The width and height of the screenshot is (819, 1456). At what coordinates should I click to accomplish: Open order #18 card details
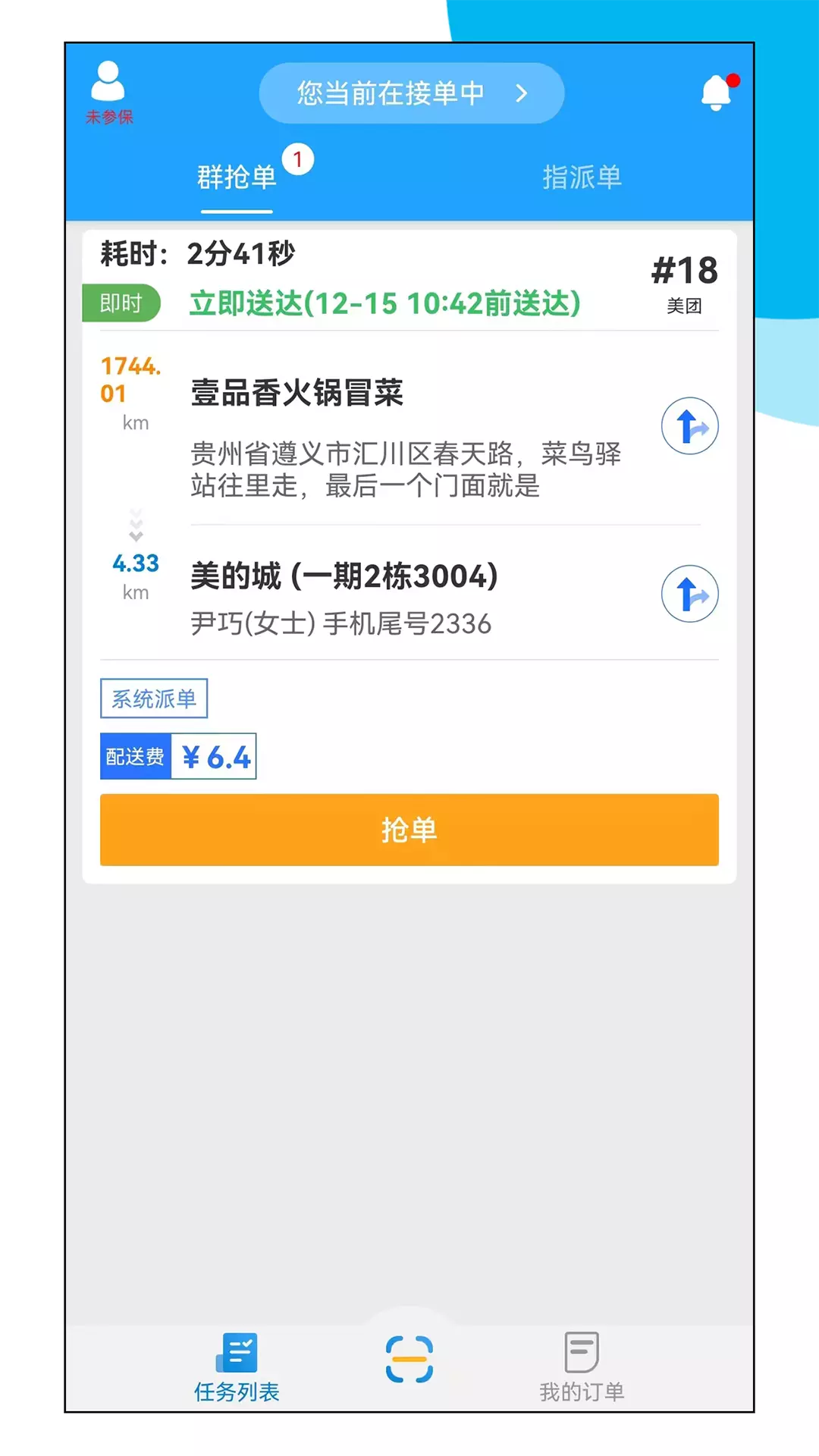tap(409, 557)
